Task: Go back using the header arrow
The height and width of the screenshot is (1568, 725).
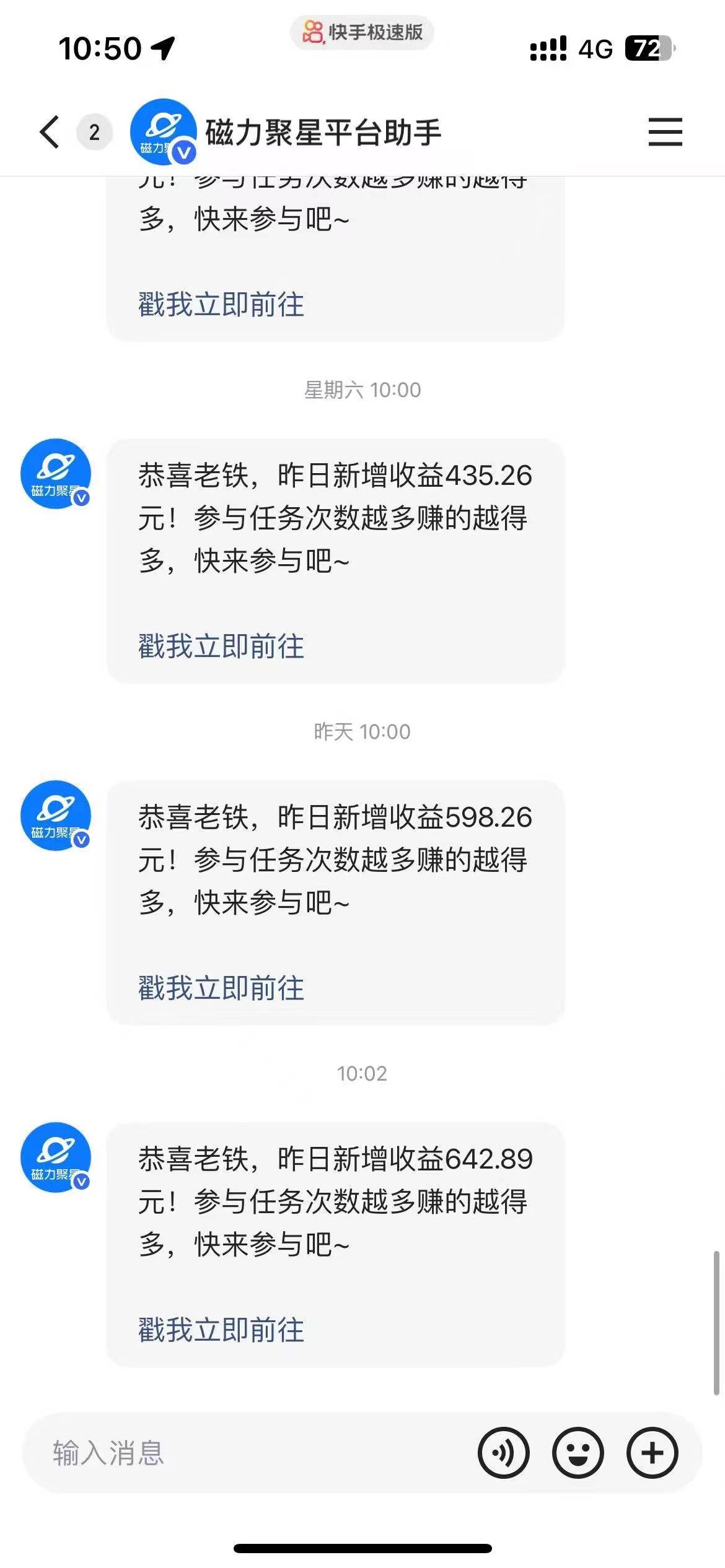Action: tap(50, 132)
